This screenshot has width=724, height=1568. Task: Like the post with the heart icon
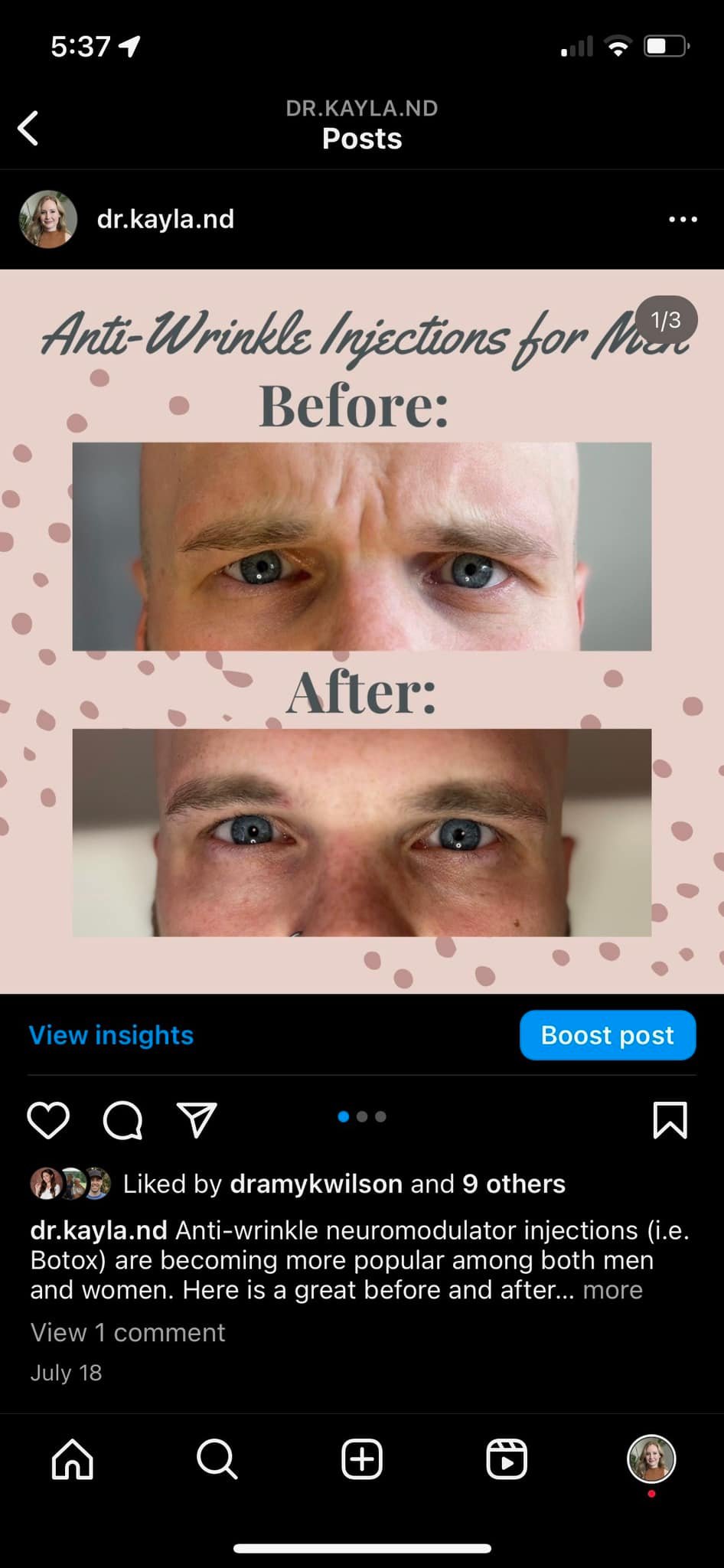(x=48, y=1120)
